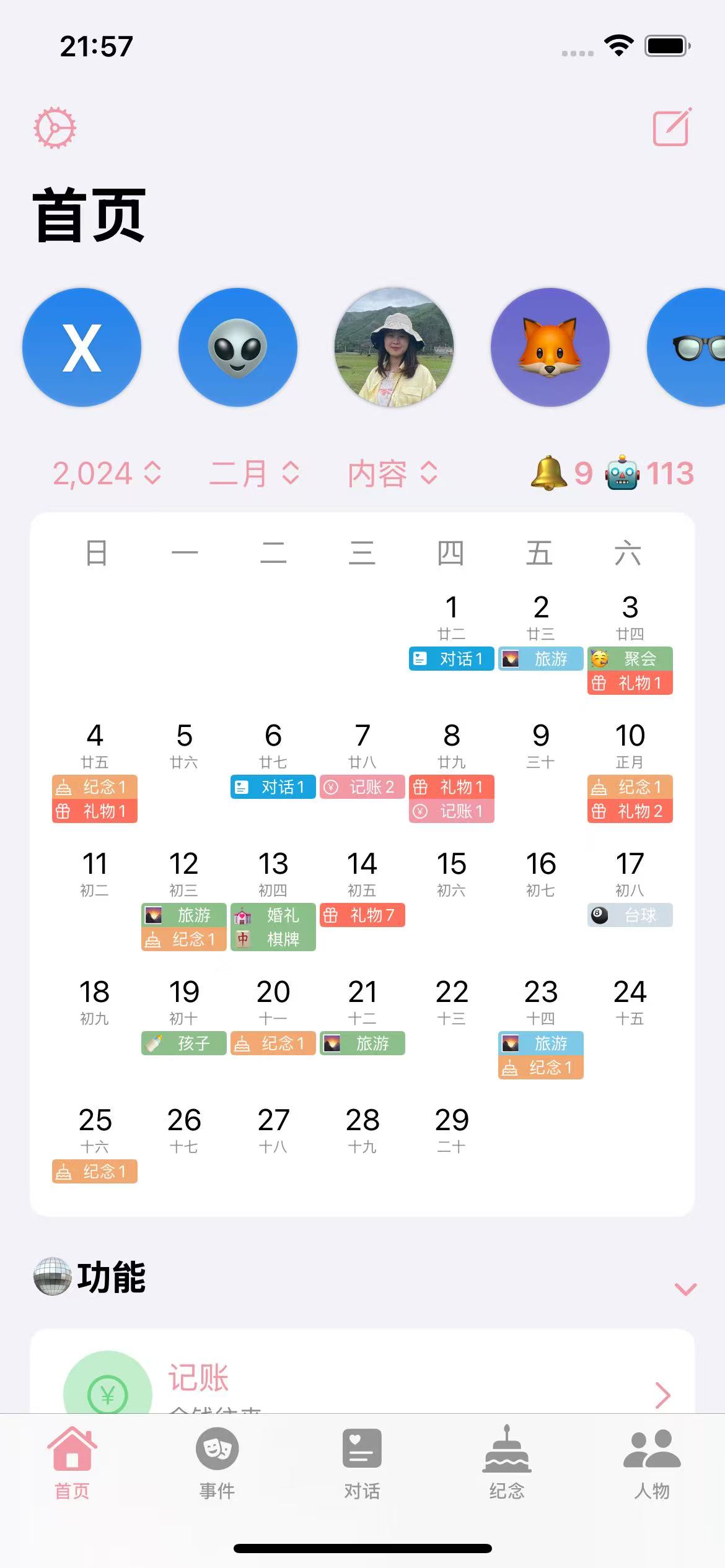
Task: Switch to the 人物 tab
Action: click(x=652, y=1464)
